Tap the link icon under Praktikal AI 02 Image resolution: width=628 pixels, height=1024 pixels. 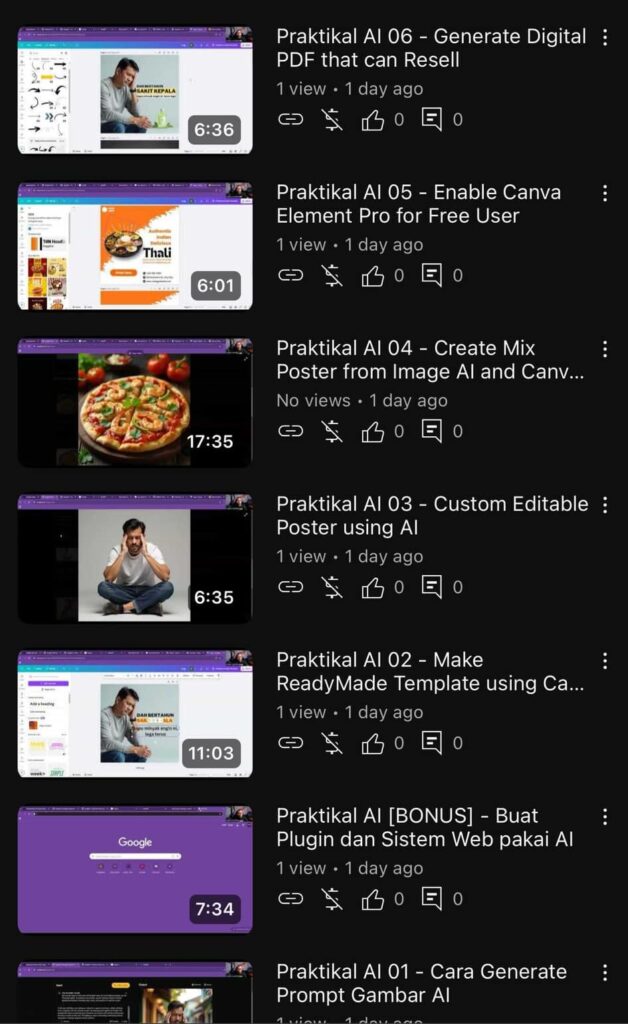(290, 743)
